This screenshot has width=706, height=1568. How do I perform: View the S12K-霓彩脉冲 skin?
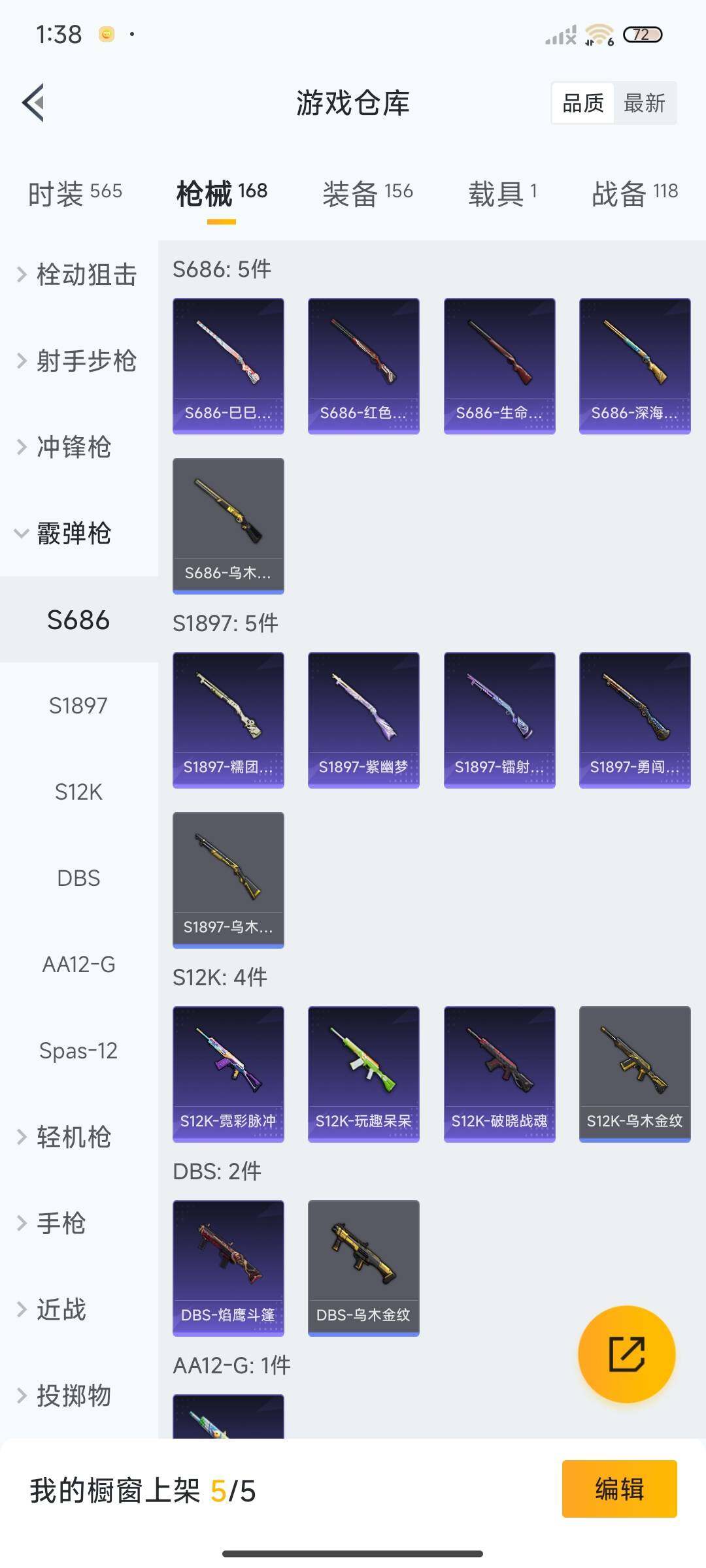click(x=228, y=1073)
